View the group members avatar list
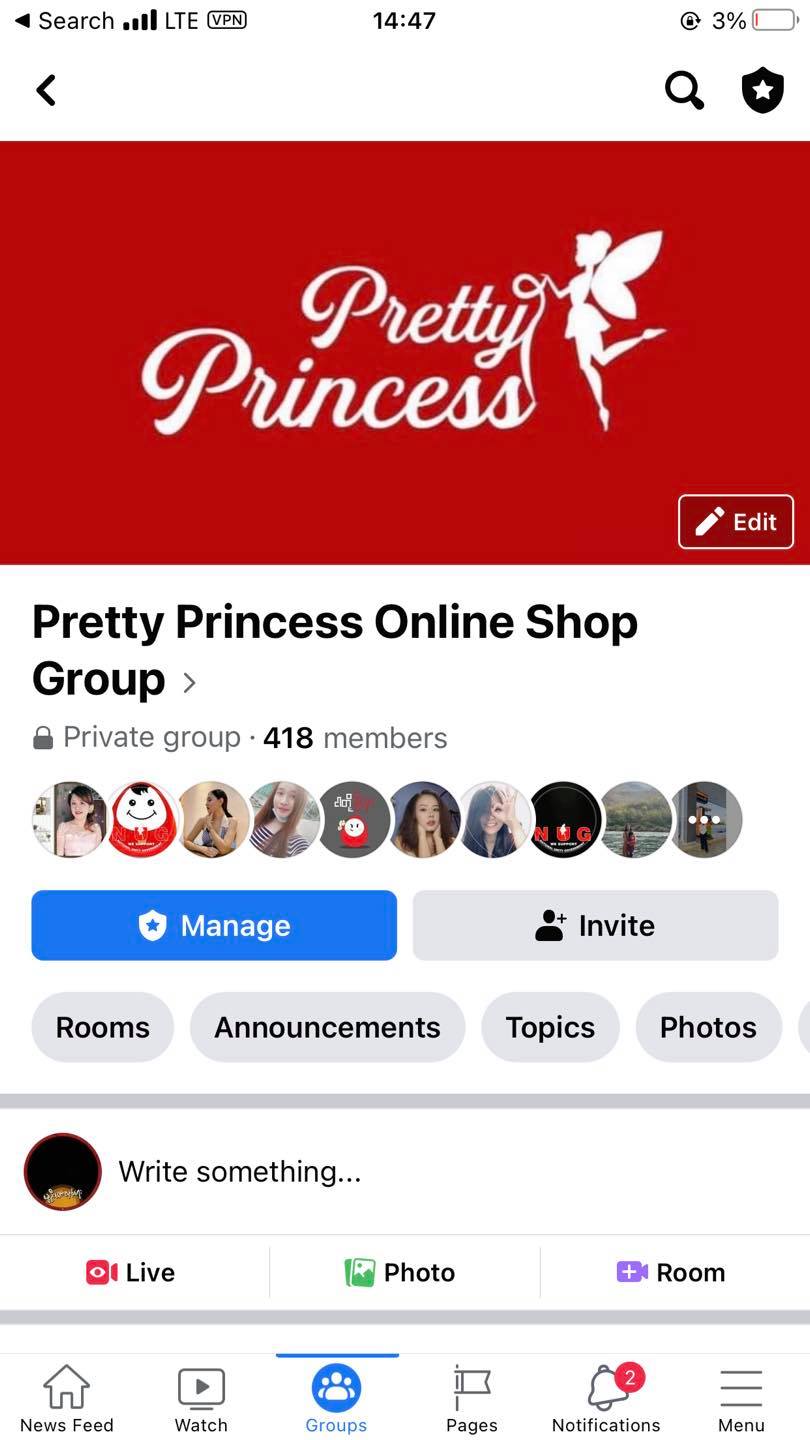 point(388,820)
